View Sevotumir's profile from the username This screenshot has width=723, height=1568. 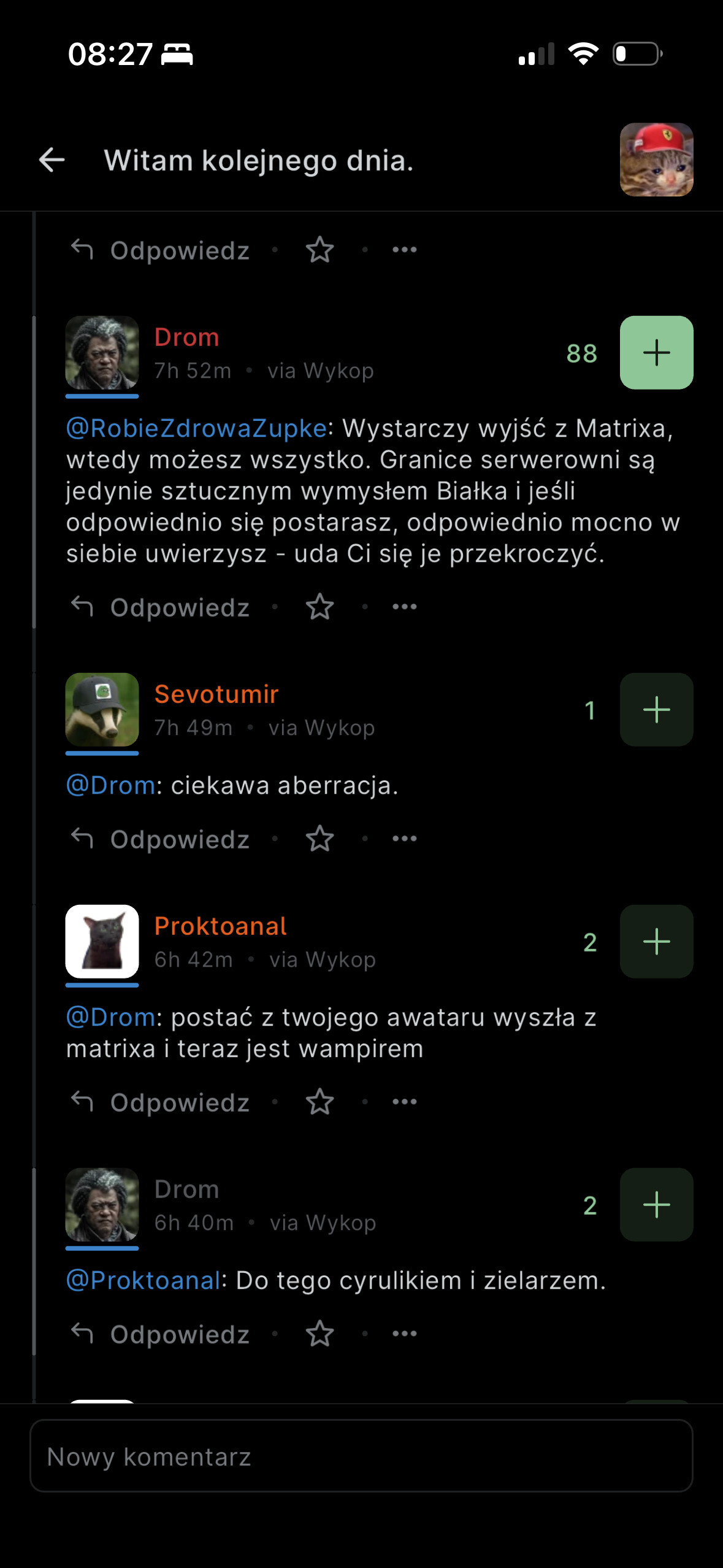point(216,694)
